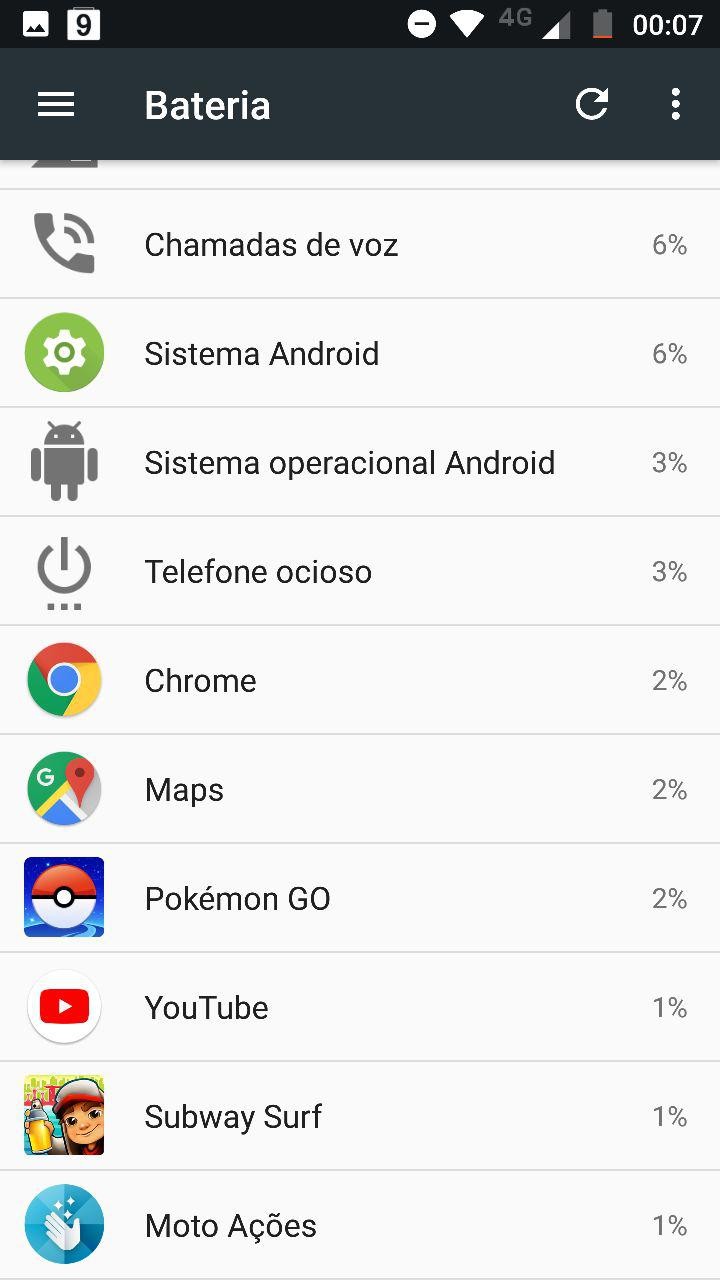
Task: View Maps battery consumption
Action: 360,789
